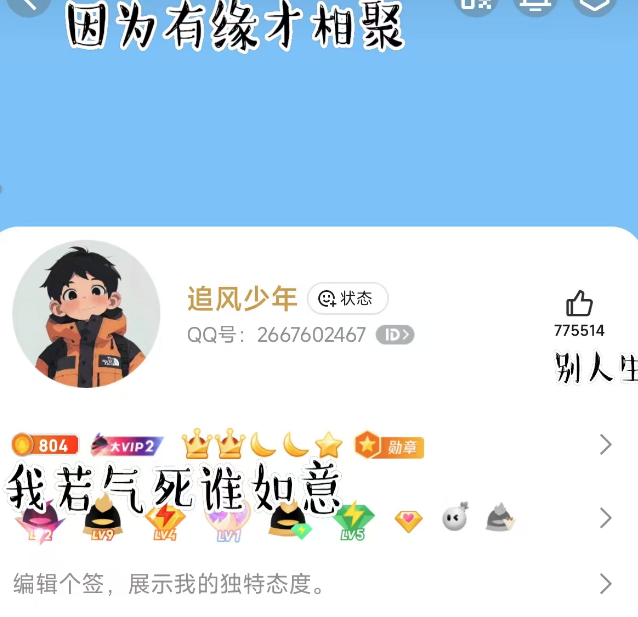Tap the 状态 status chip

[x=347, y=298]
